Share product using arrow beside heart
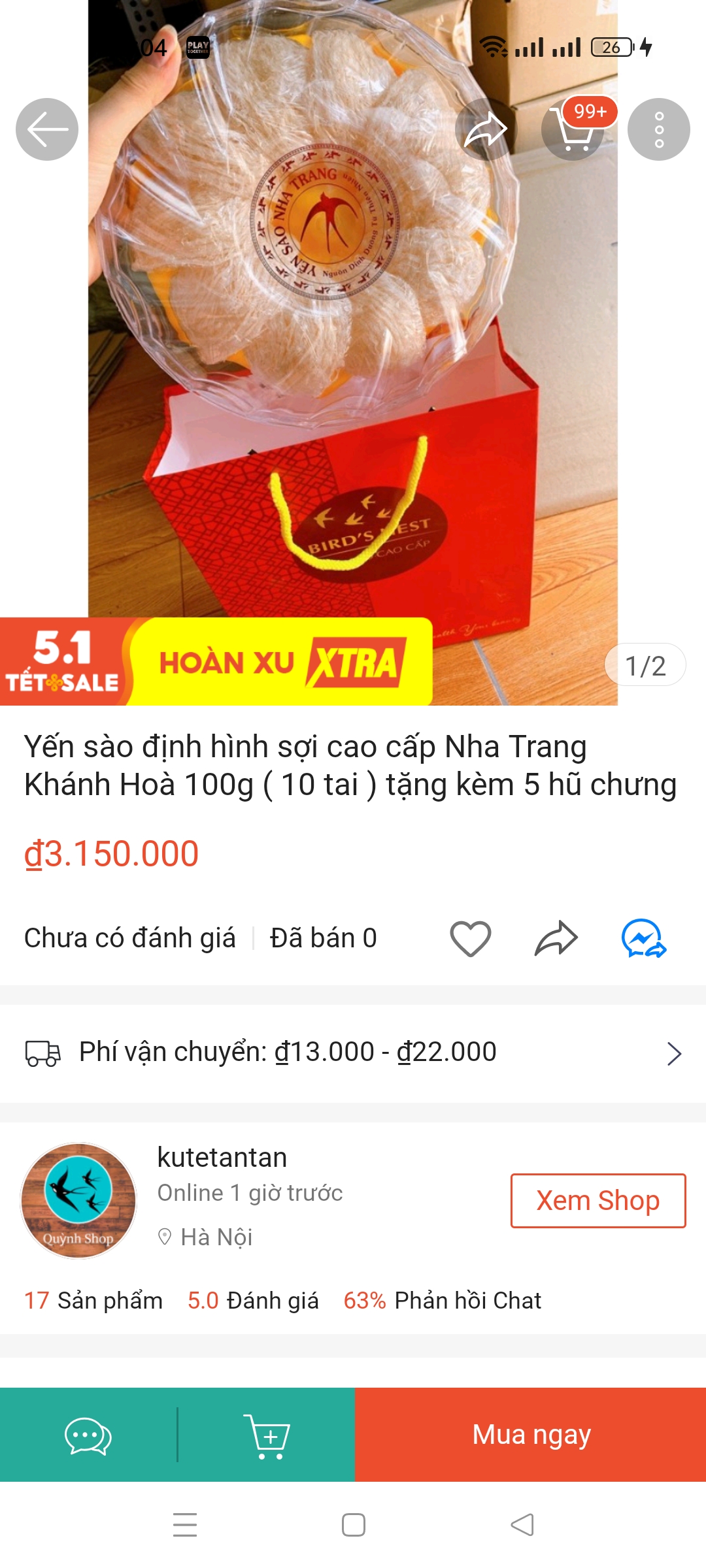Viewport: 706px width, 1568px height. [x=556, y=939]
